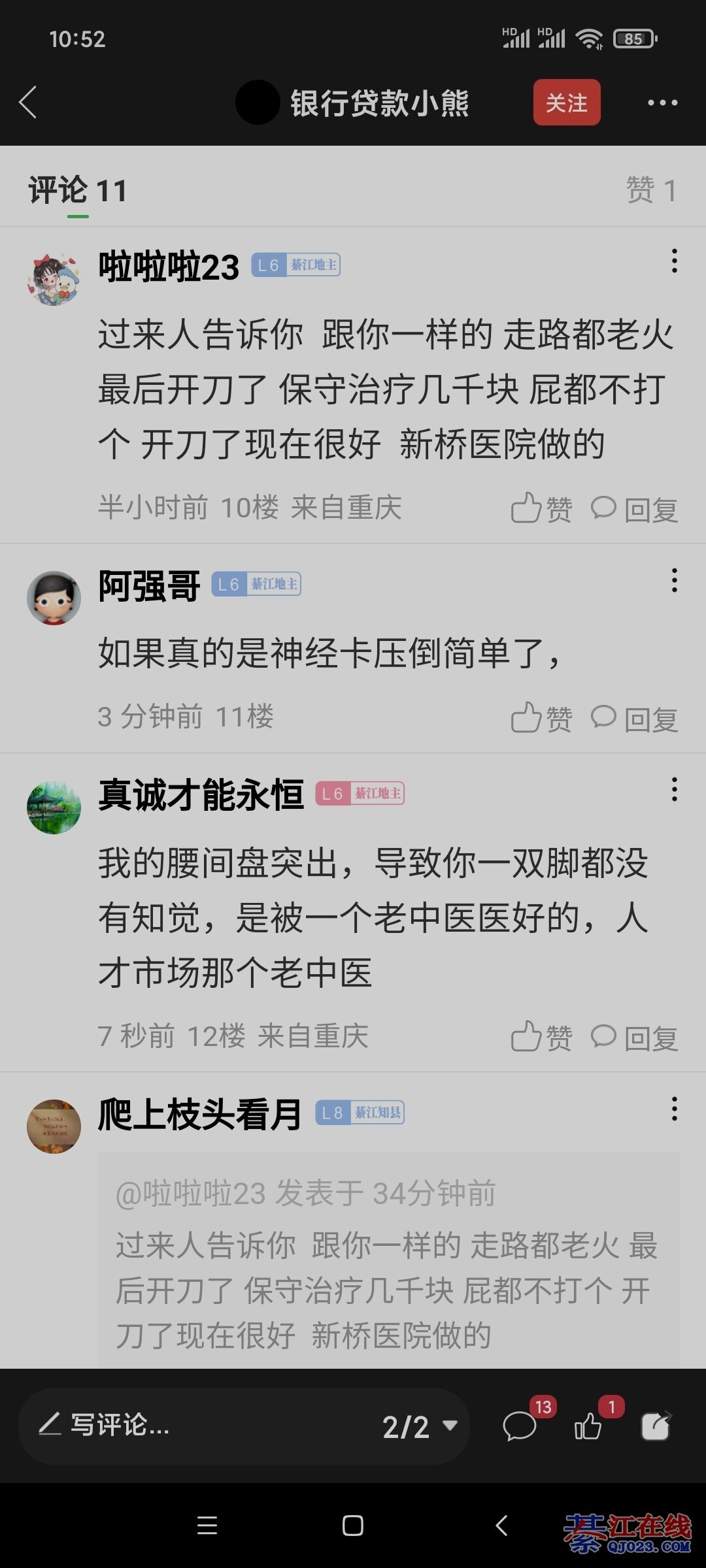Viewport: 706px width, 1568px height.
Task: Like 啦啦啦23's 10楼 comment
Action: (541, 509)
